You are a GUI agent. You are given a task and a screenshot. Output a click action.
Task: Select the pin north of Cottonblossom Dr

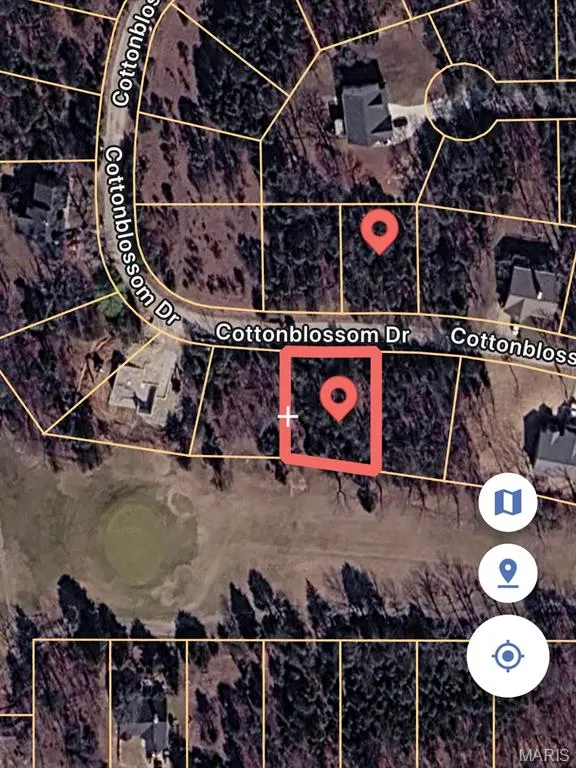coord(380,232)
